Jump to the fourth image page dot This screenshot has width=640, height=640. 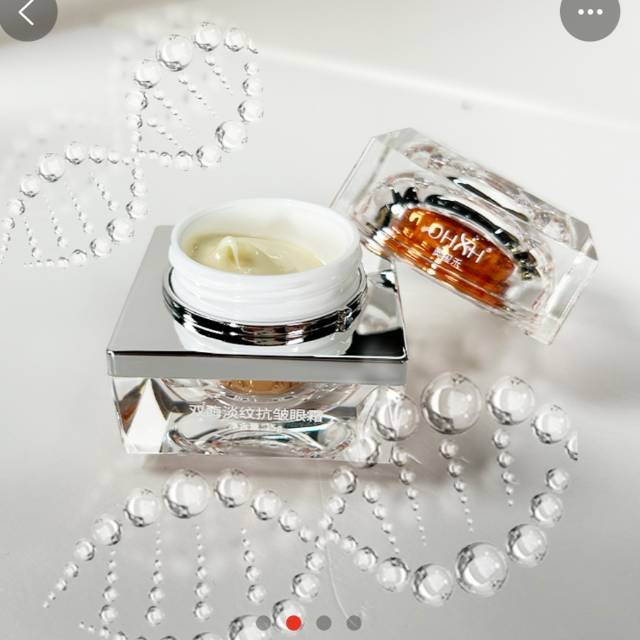point(354,622)
